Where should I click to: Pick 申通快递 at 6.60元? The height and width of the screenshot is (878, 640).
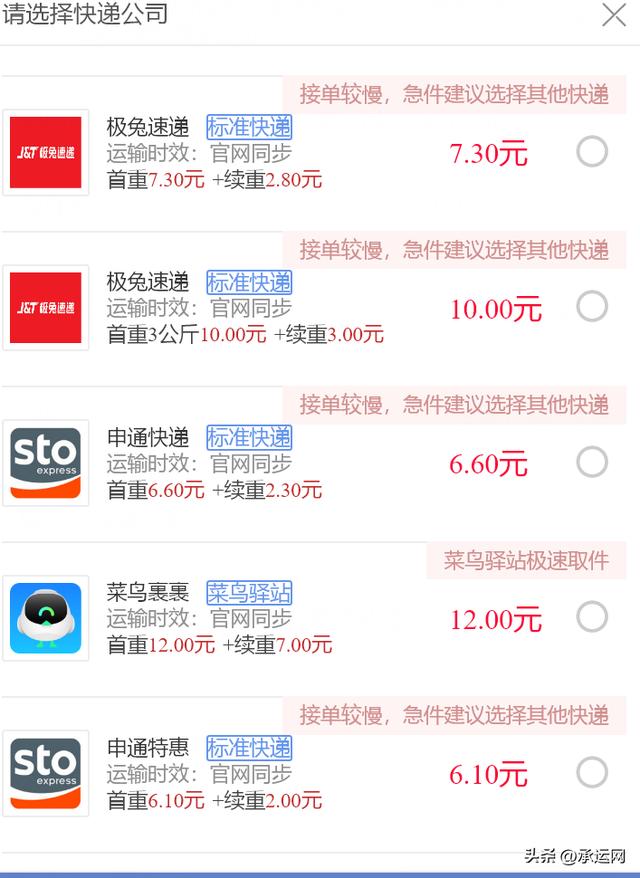tap(592, 462)
